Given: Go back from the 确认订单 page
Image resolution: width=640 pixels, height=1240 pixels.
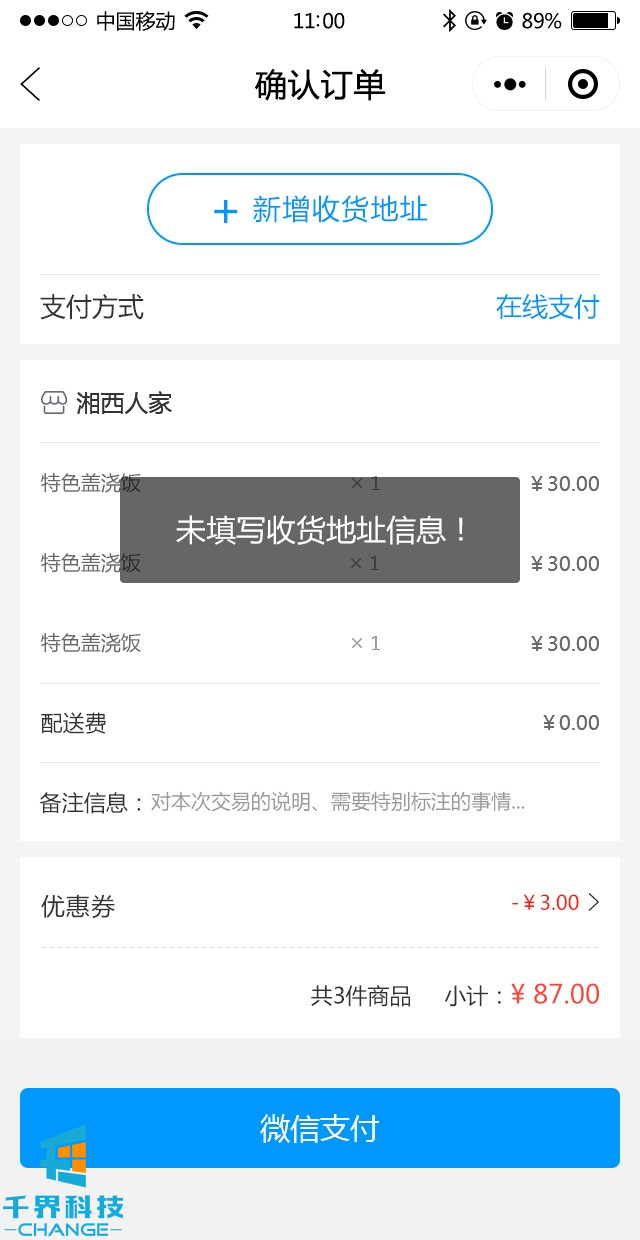Looking at the screenshot, I should tap(31, 85).
